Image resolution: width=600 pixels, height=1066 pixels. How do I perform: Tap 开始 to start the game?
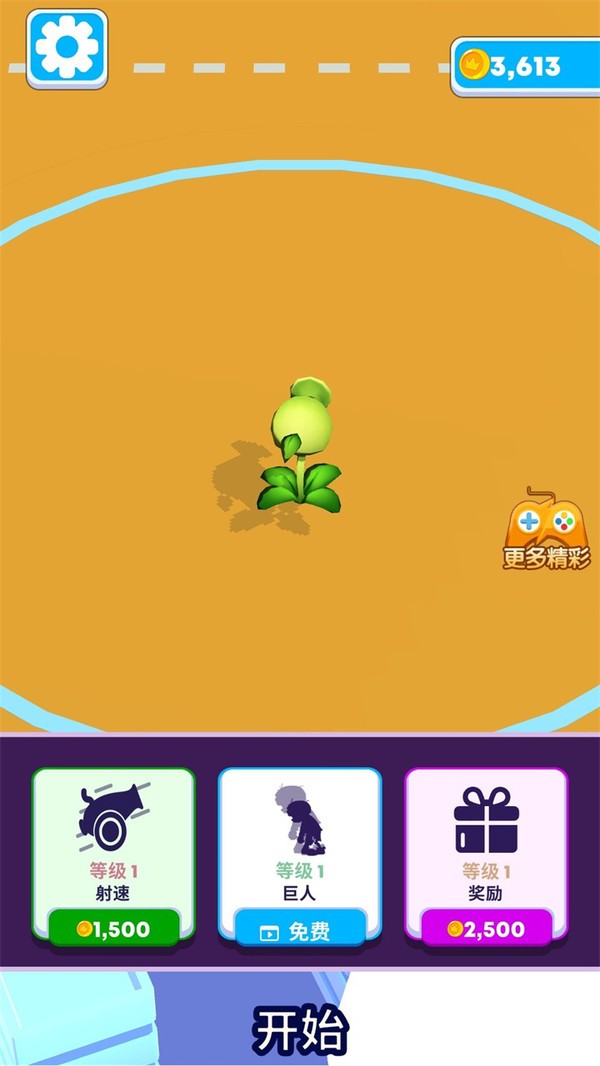[300, 1030]
